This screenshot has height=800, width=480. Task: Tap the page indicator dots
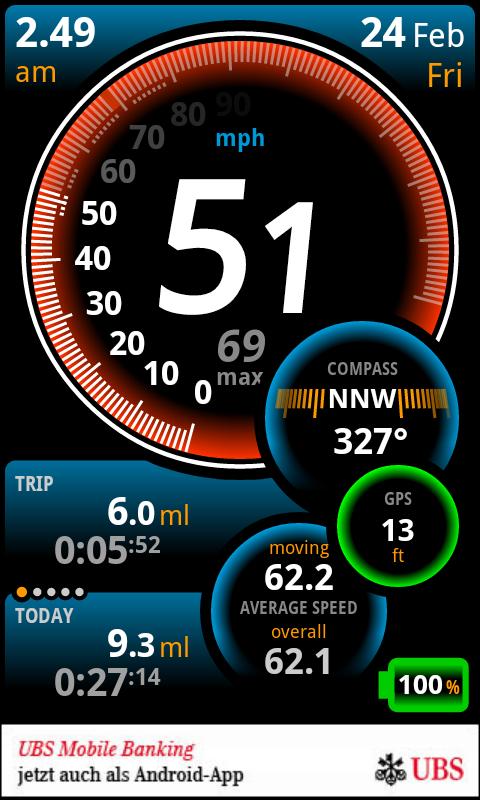(x=50, y=592)
